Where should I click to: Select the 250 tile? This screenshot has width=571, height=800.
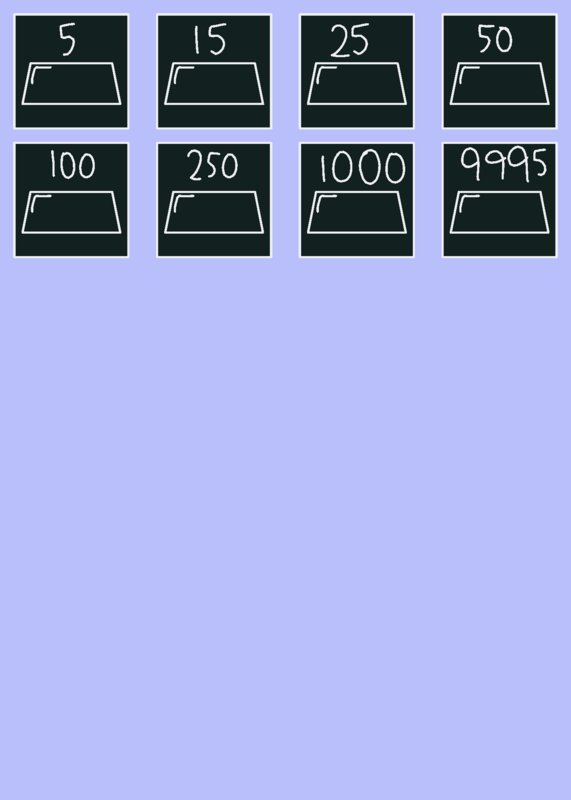point(214,200)
